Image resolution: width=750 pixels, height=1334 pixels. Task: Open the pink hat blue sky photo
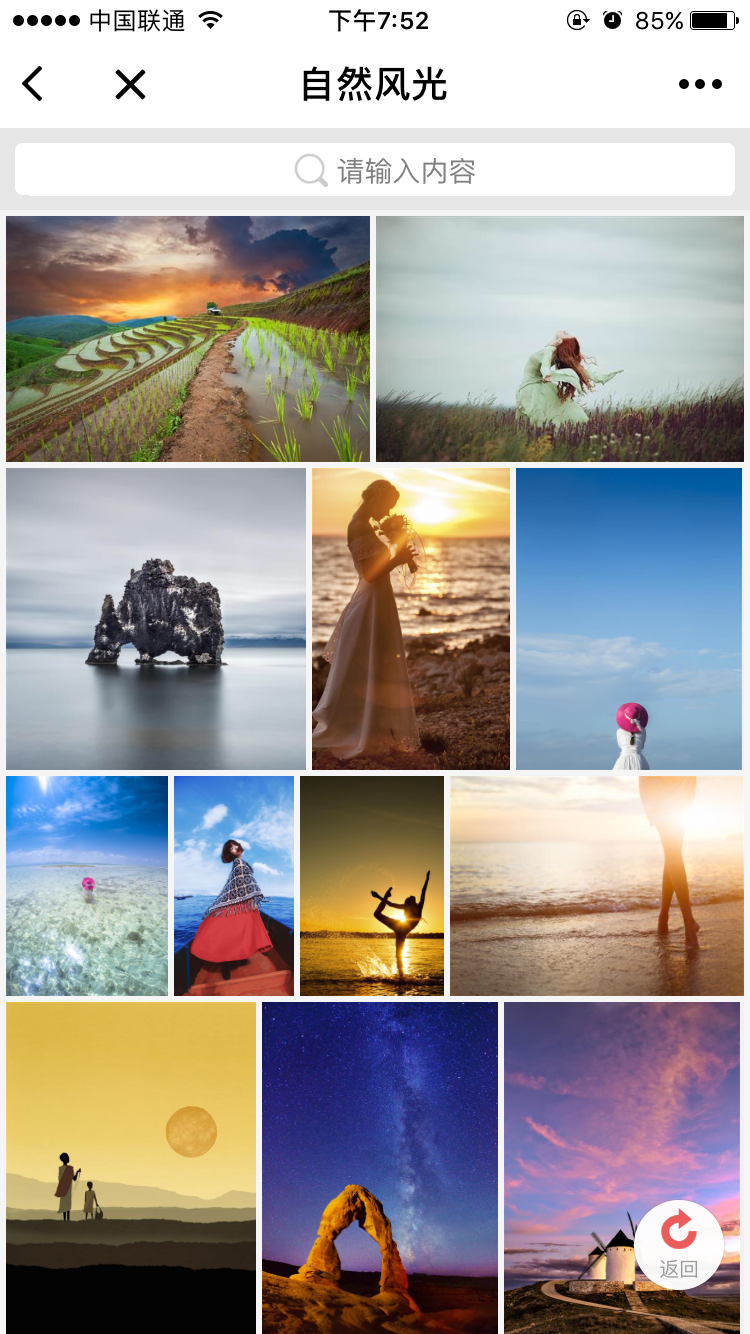629,618
